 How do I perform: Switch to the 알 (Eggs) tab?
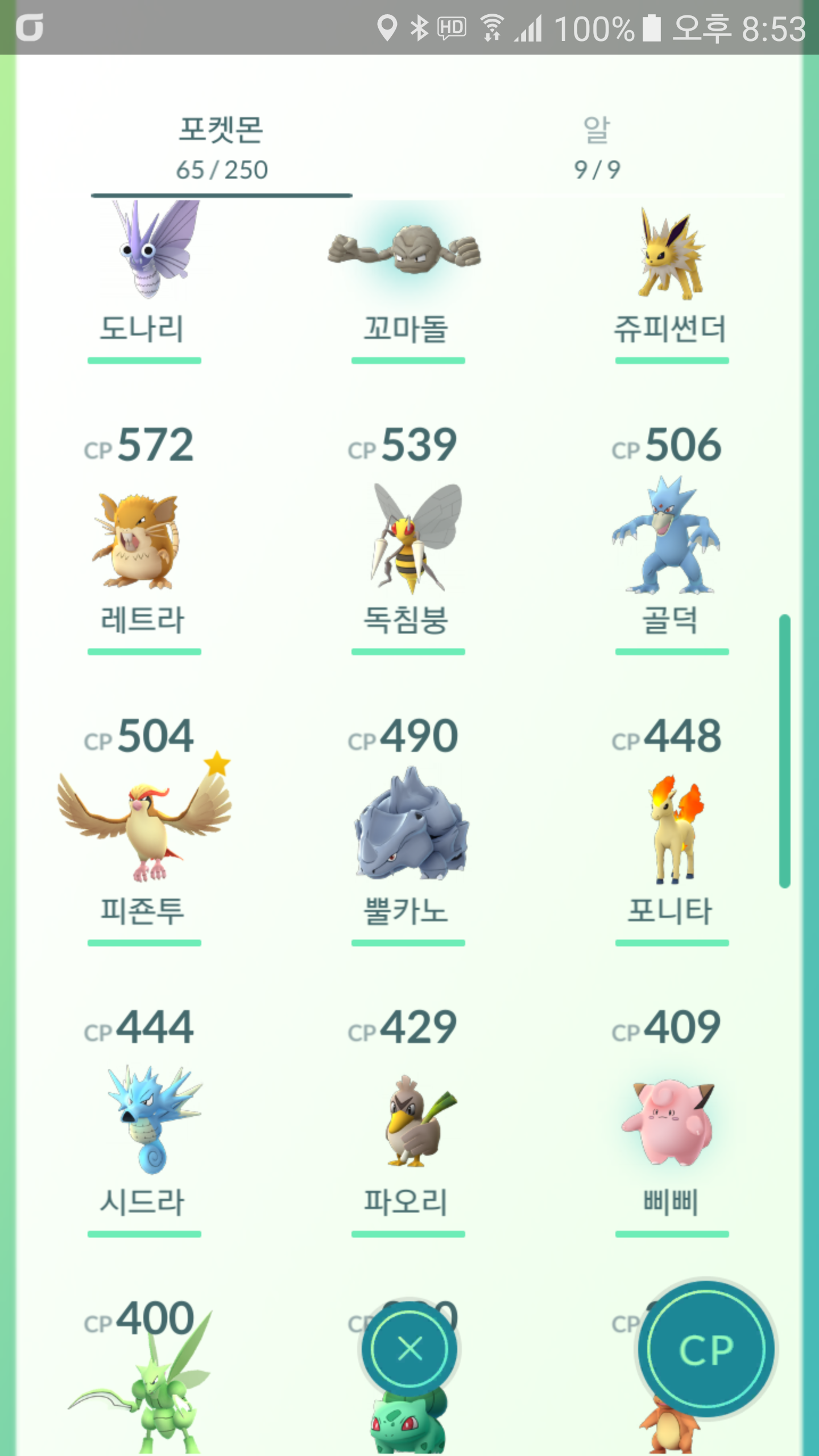[x=597, y=148]
